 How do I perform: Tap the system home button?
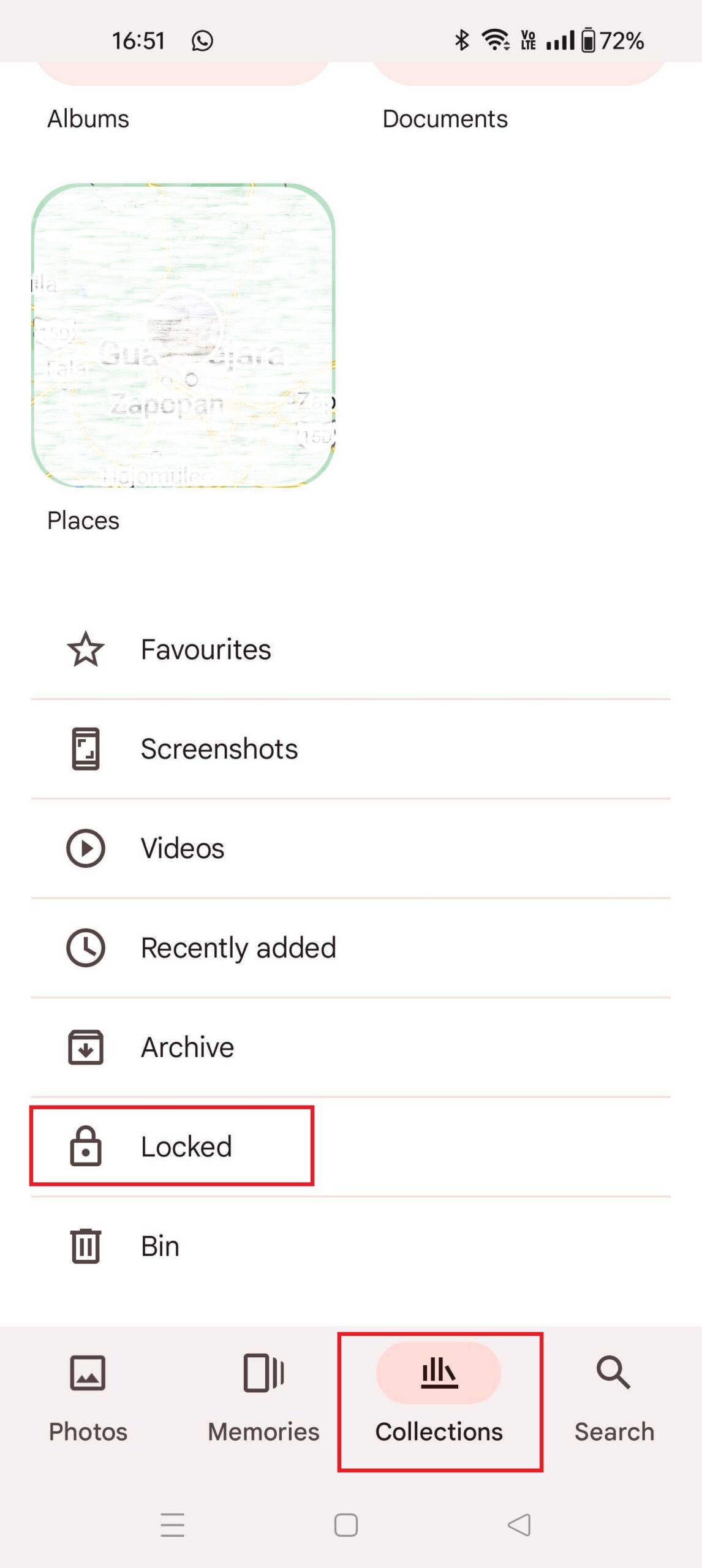point(346,1525)
